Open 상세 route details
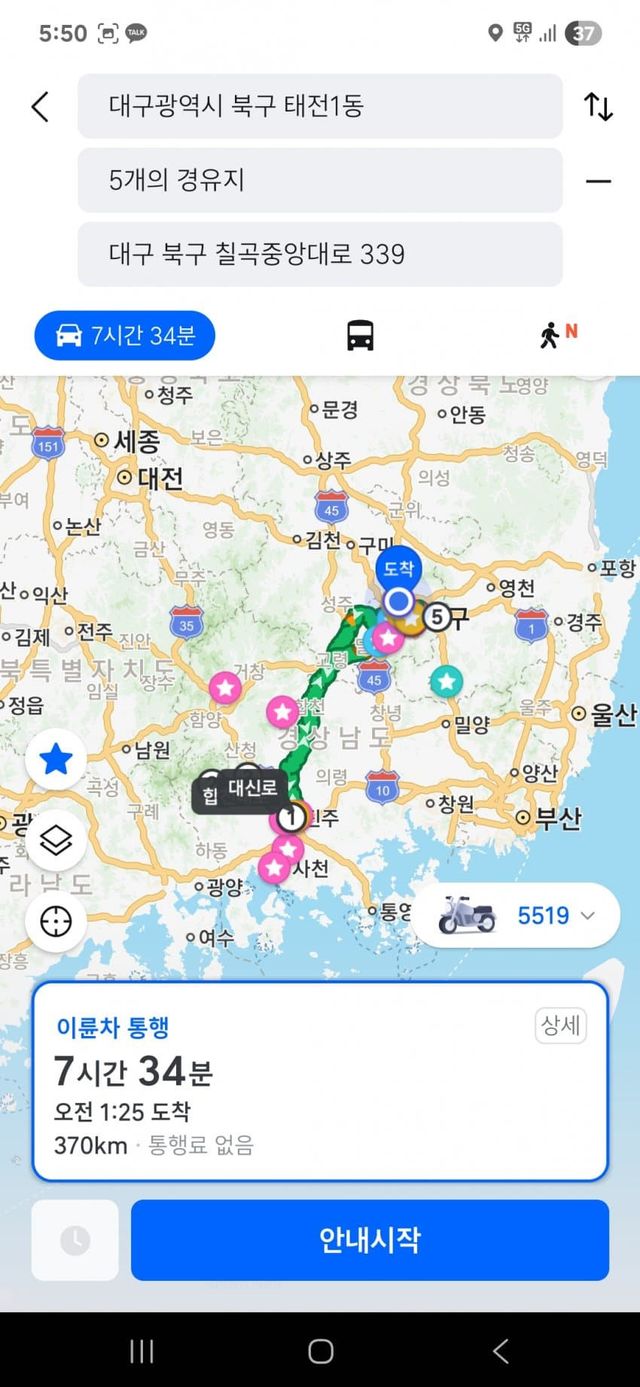This screenshot has height=1387, width=640. click(561, 1026)
